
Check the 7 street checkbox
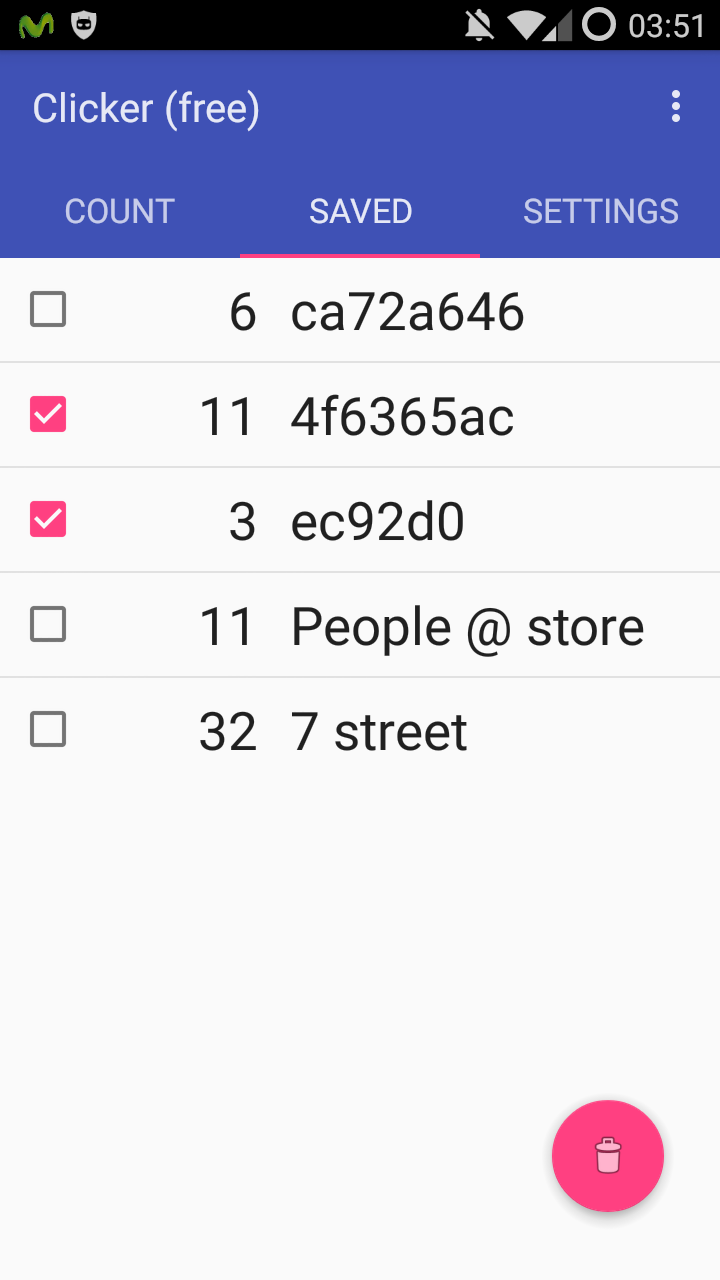tap(47, 730)
